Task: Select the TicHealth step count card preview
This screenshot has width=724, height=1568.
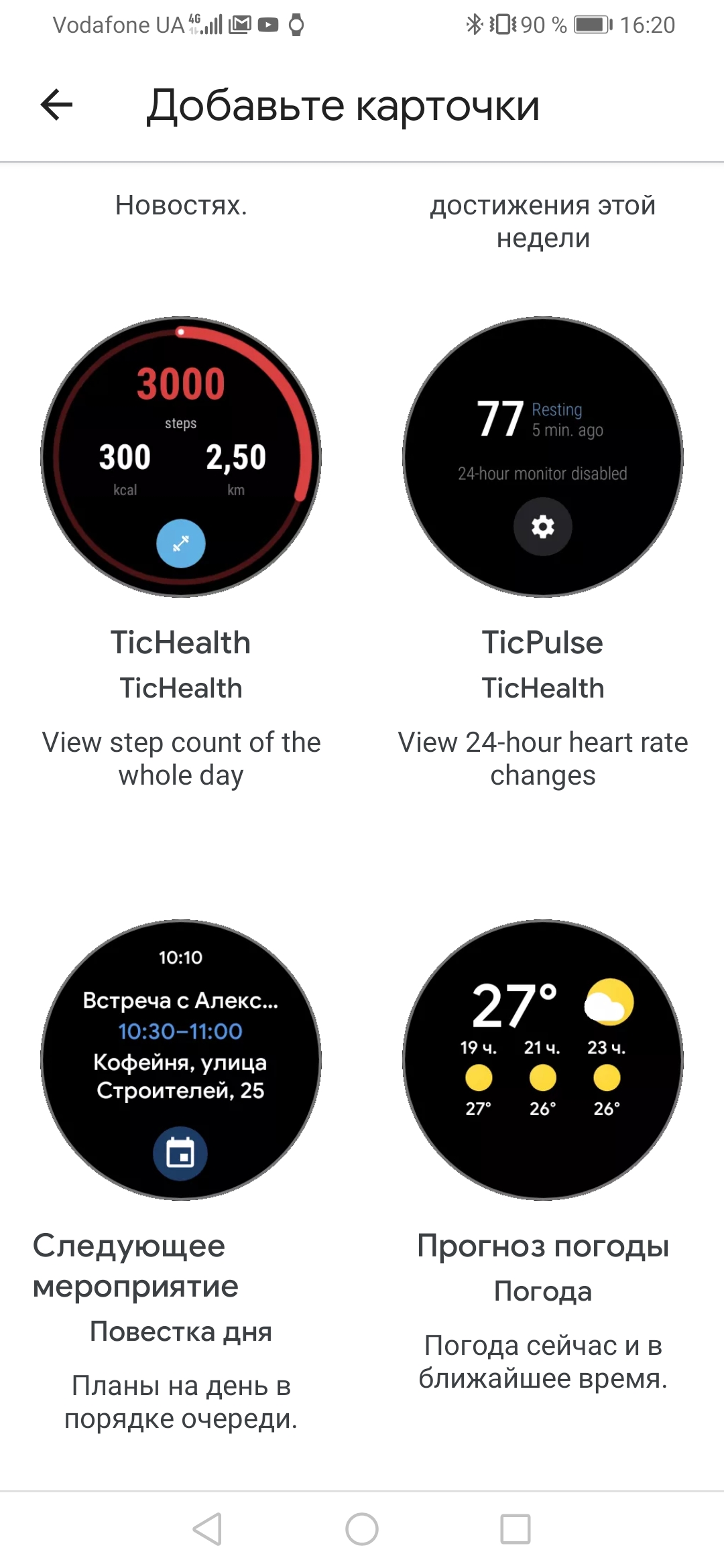Action: coord(181,456)
